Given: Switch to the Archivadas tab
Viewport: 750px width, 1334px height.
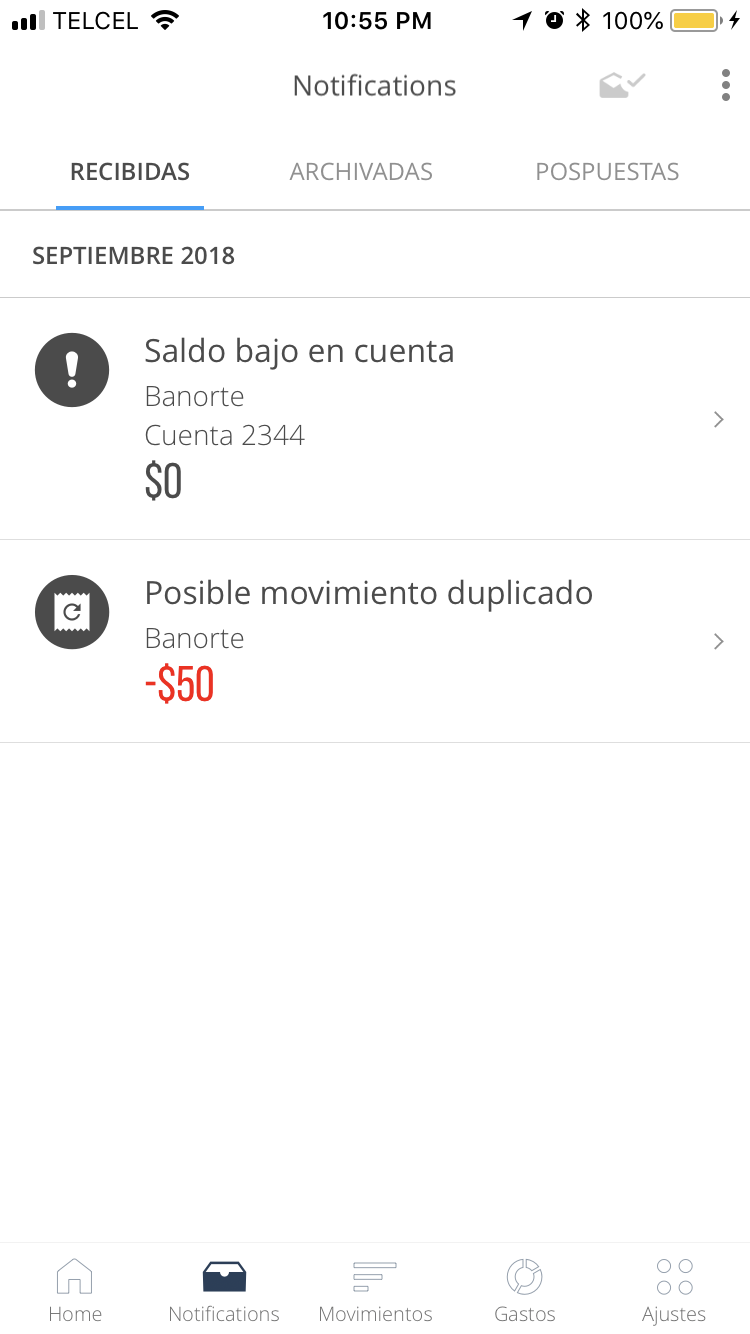Looking at the screenshot, I should [361, 172].
